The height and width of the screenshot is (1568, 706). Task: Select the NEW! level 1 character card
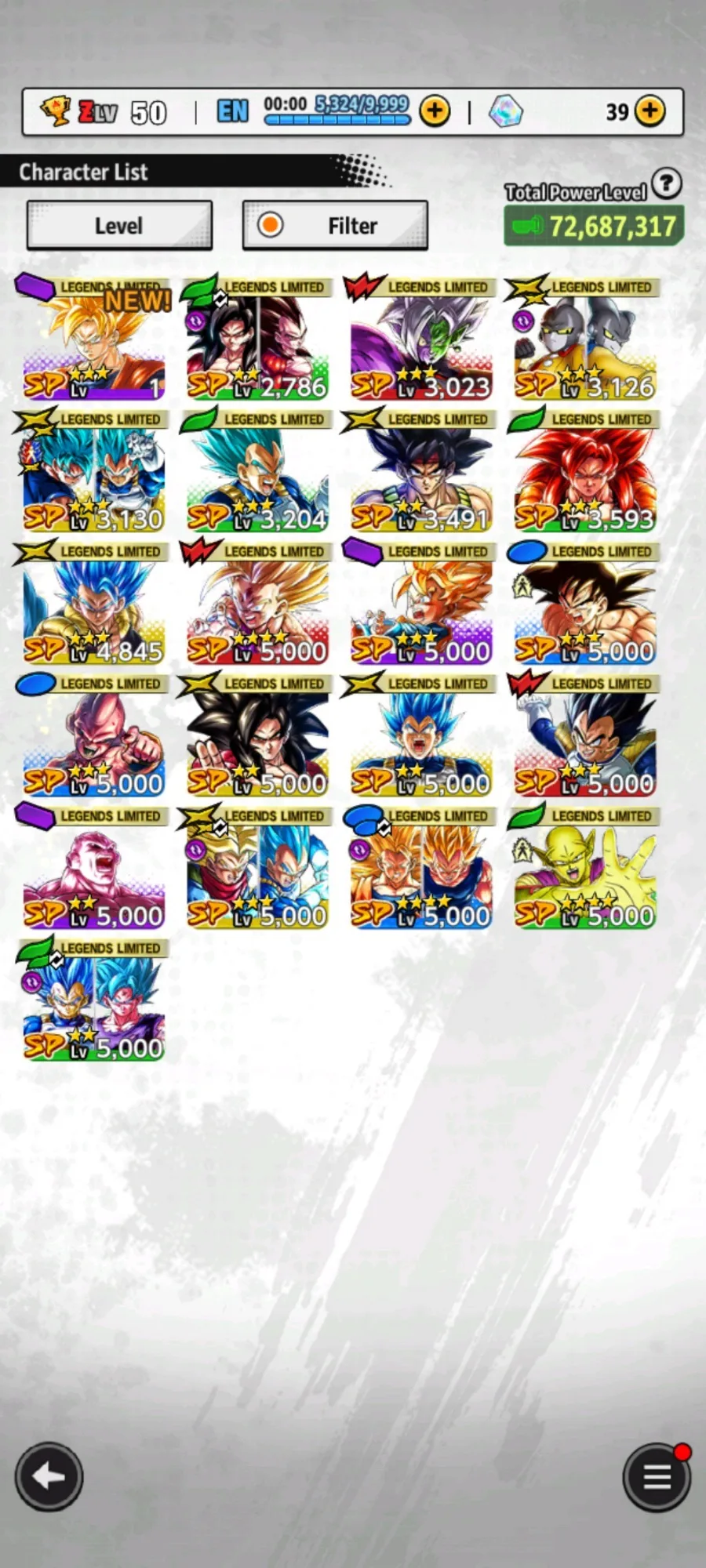(93, 337)
